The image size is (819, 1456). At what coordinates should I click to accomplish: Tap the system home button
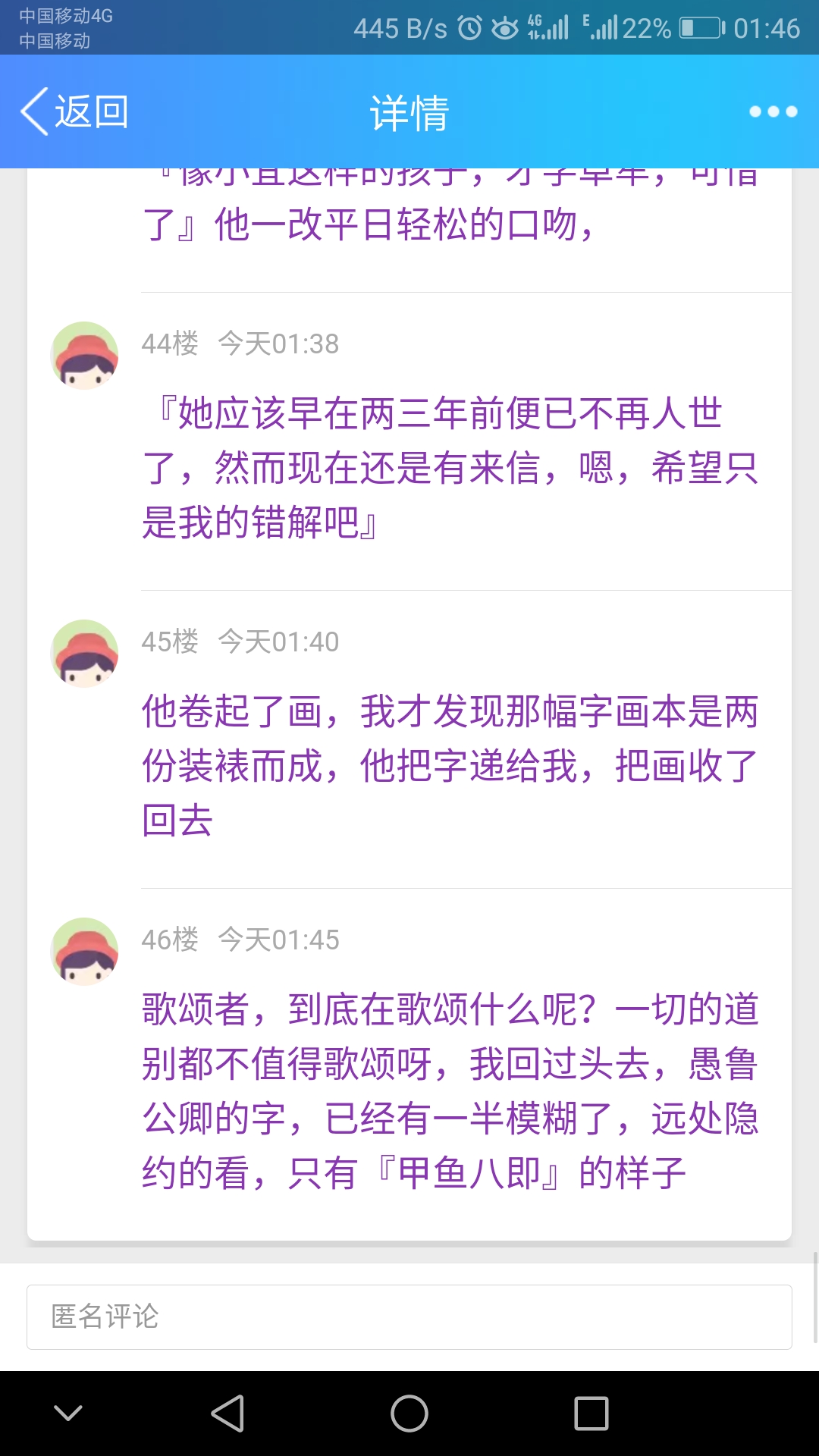pyautogui.click(x=409, y=1414)
